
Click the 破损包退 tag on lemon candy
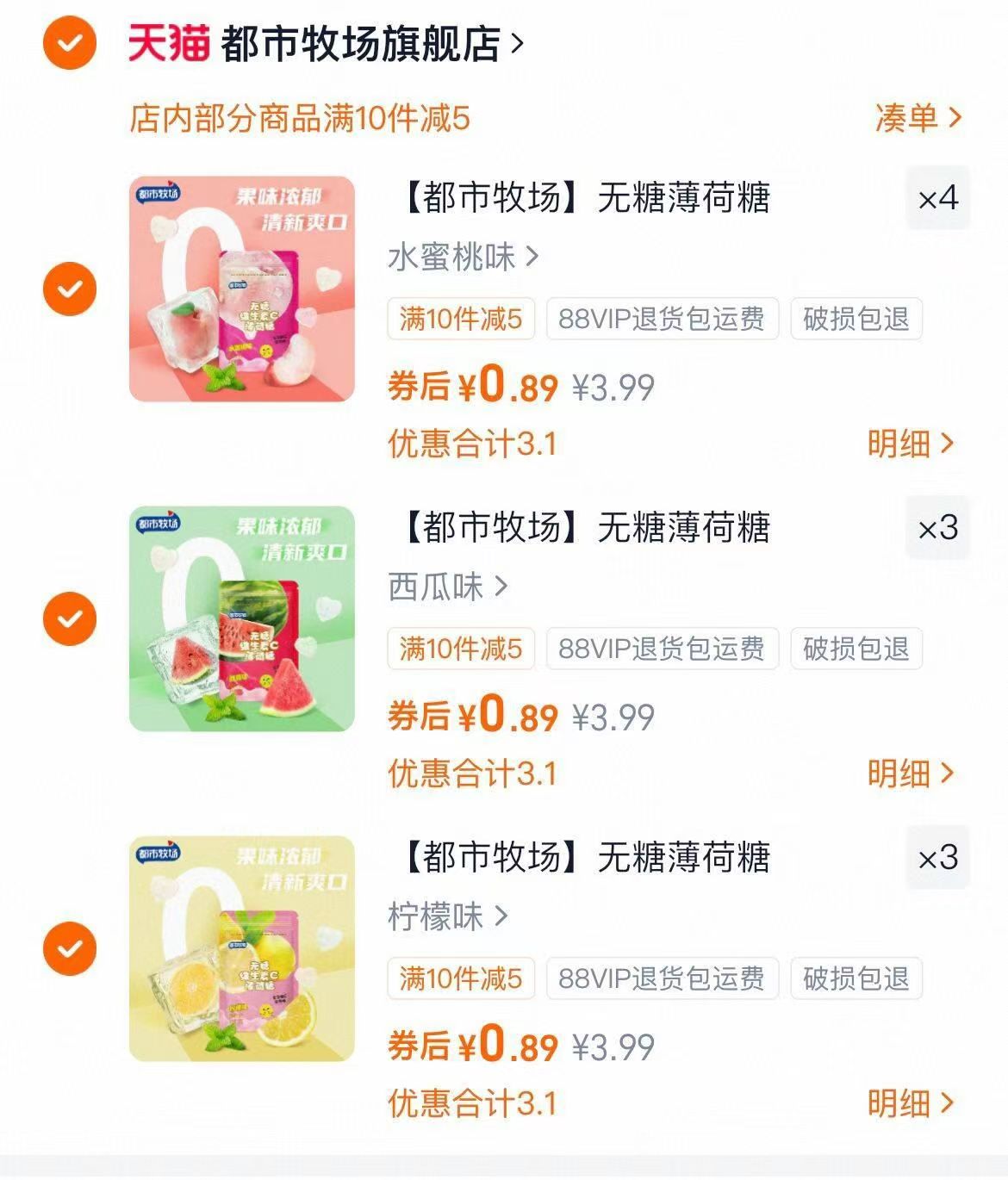click(857, 979)
